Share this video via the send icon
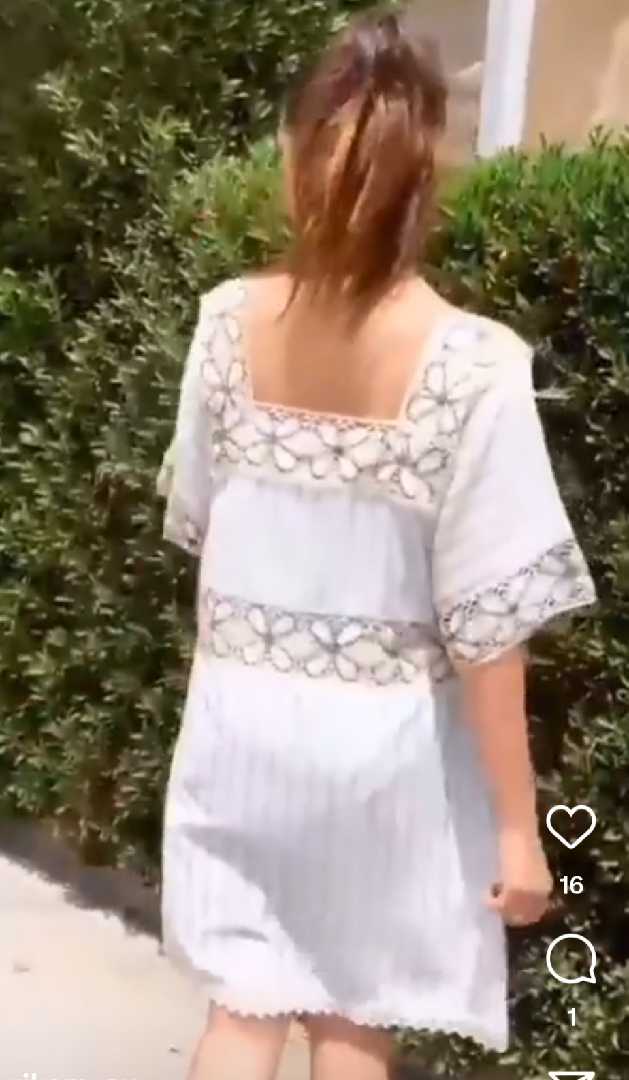The image size is (629, 1080). tap(571, 1074)
